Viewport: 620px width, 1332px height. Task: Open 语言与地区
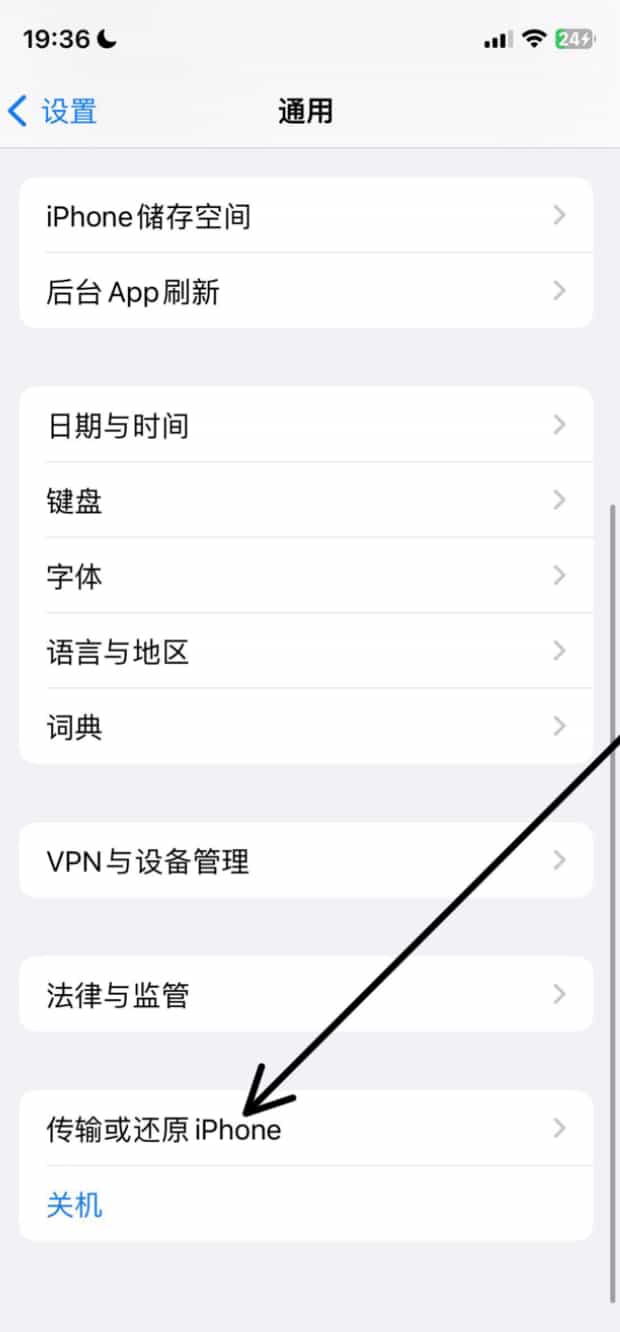[306, 651]
